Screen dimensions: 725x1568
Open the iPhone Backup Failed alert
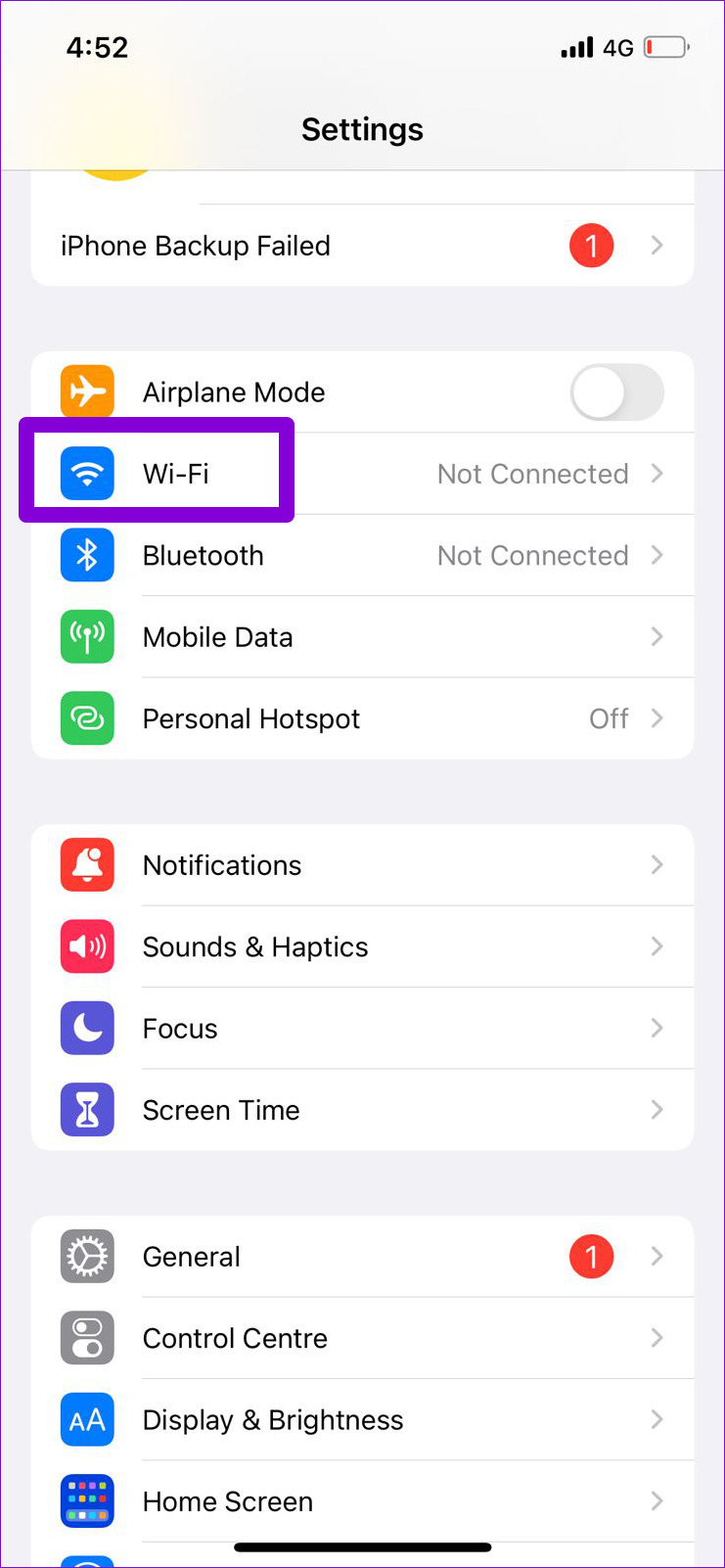coord(362,246)
